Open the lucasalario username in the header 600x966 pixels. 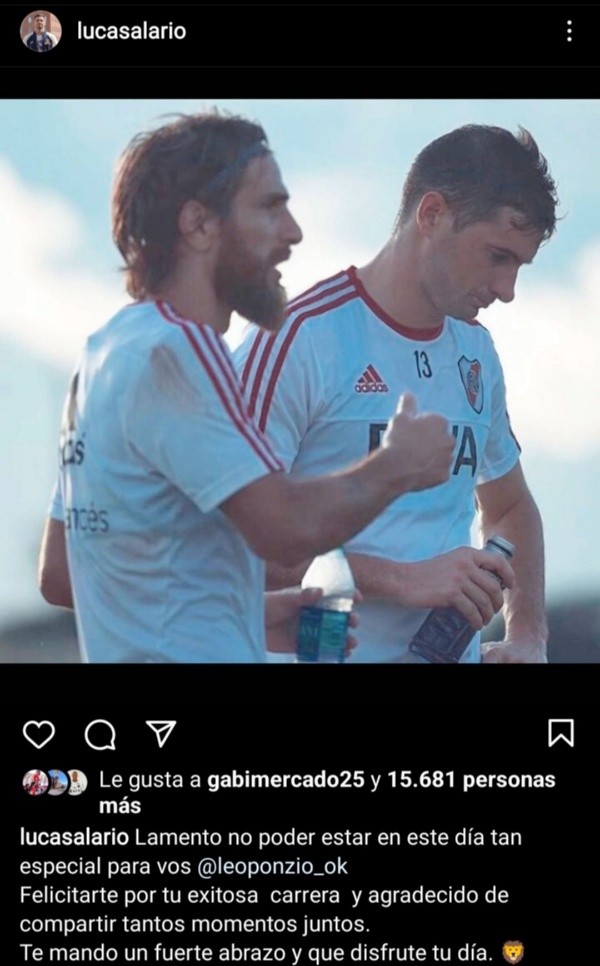click(x=131, y=32)
